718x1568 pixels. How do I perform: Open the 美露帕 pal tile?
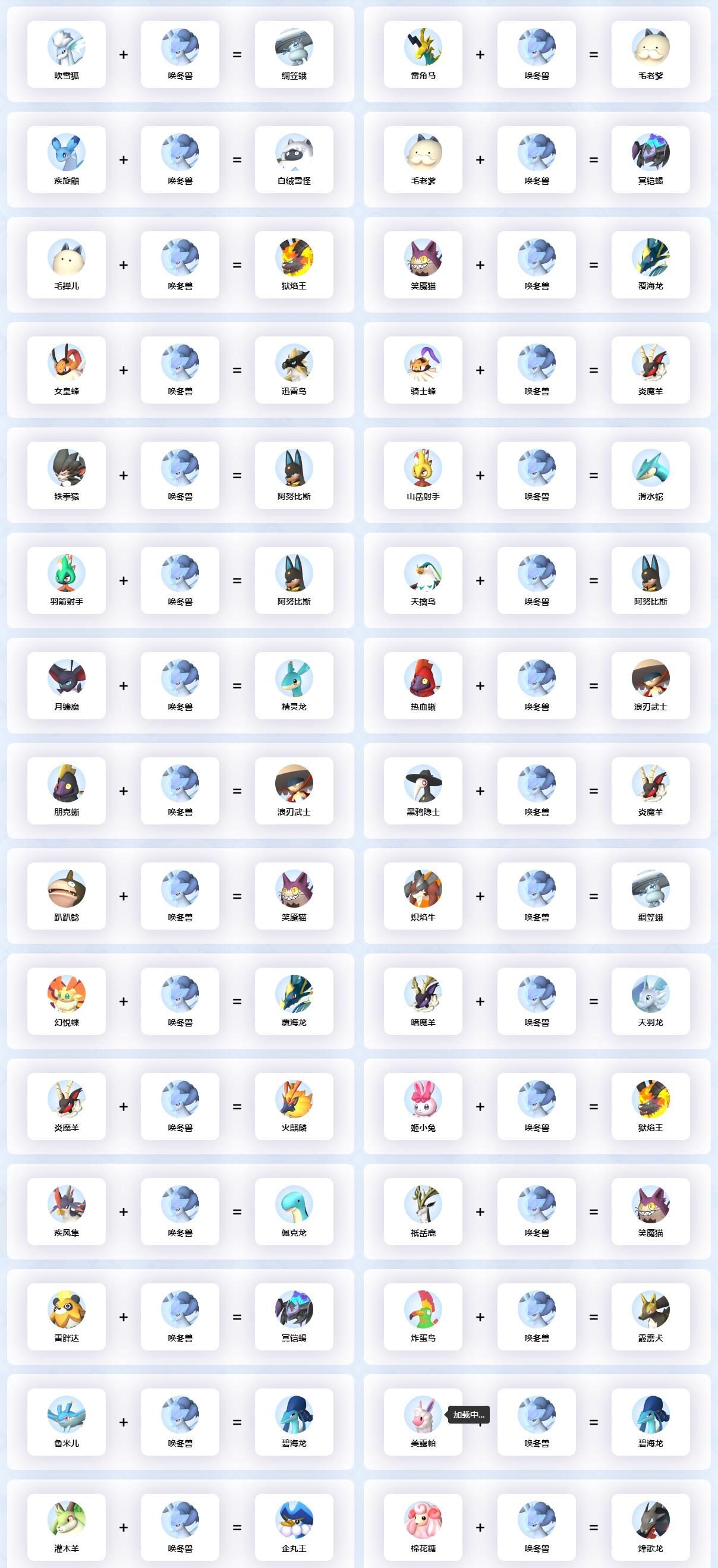[x=423, y=1422]
